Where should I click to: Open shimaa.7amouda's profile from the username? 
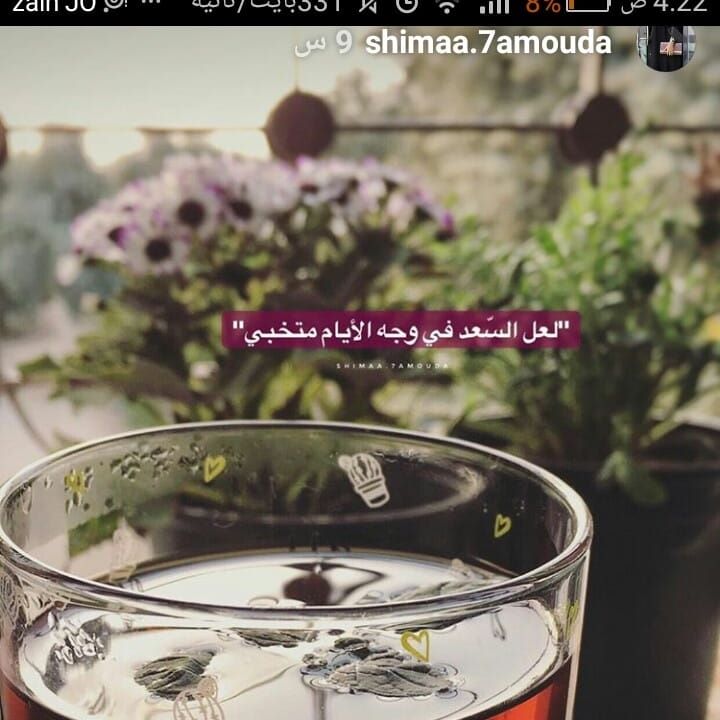pos(488,43)
